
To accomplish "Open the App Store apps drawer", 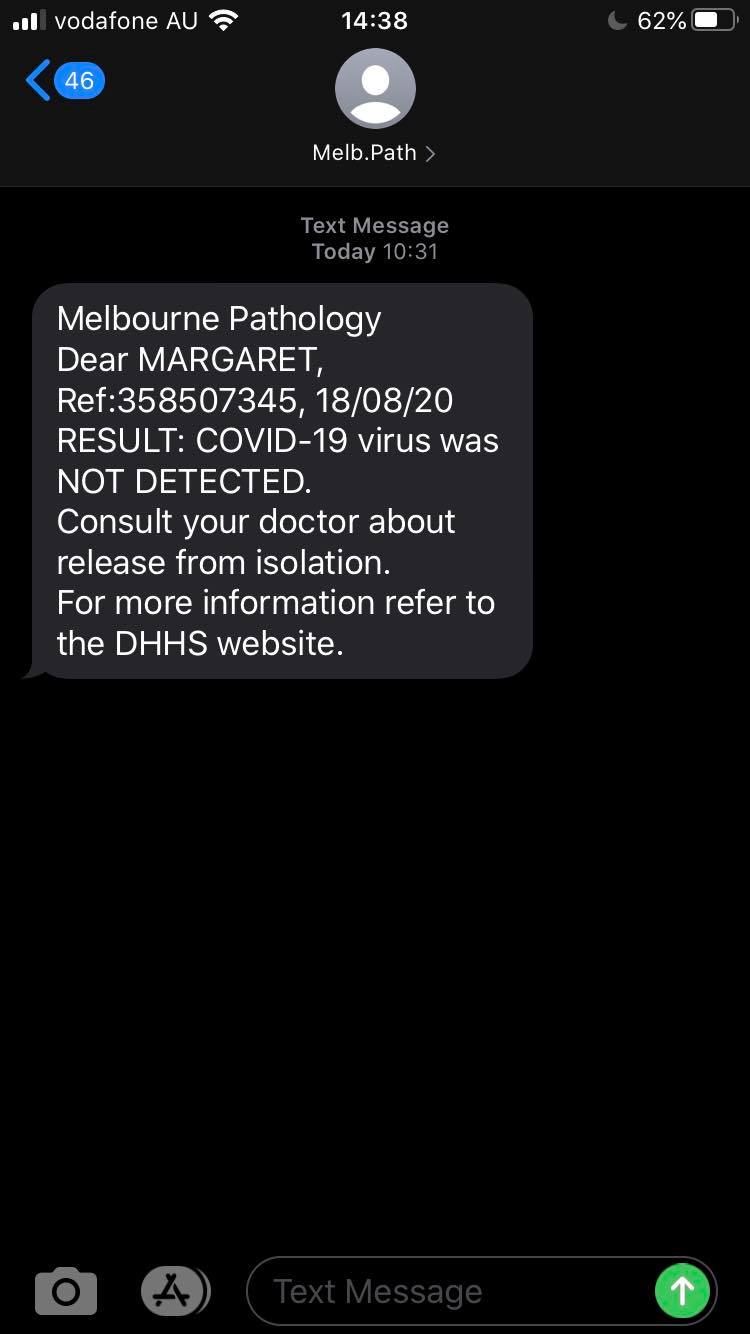I will [x=174, y=1291].
